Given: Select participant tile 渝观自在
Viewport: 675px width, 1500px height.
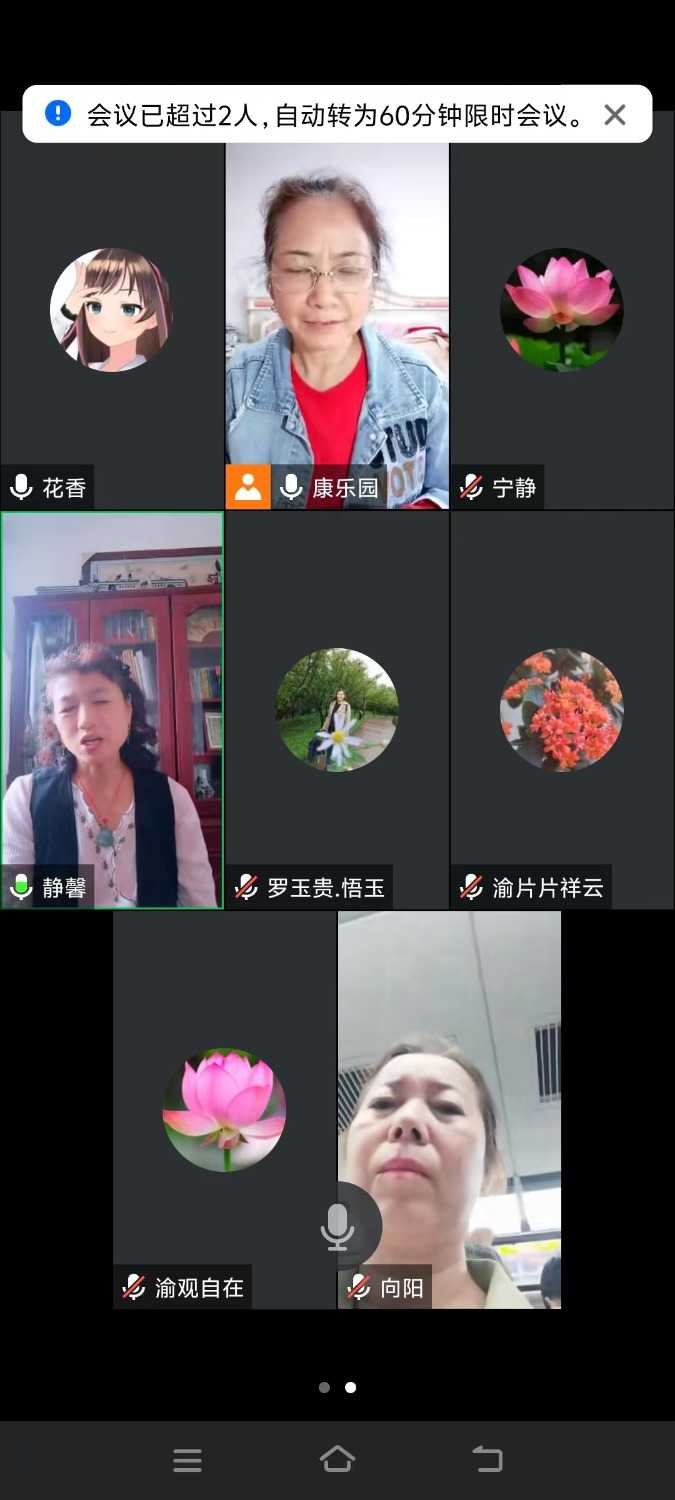Looking at the screenshot, I should (224, 1110).
